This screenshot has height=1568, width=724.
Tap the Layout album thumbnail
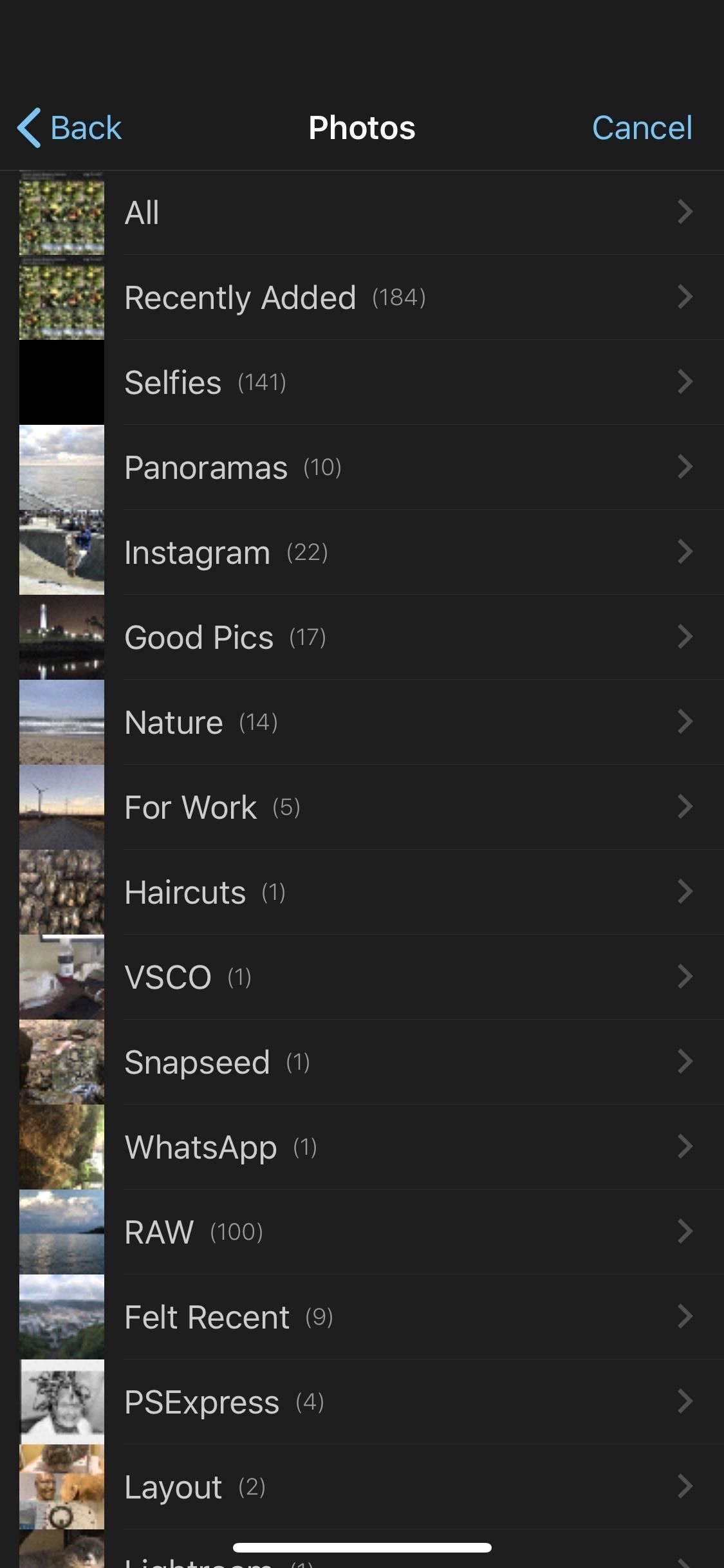pyautogui.click(x=62, y=1486)
